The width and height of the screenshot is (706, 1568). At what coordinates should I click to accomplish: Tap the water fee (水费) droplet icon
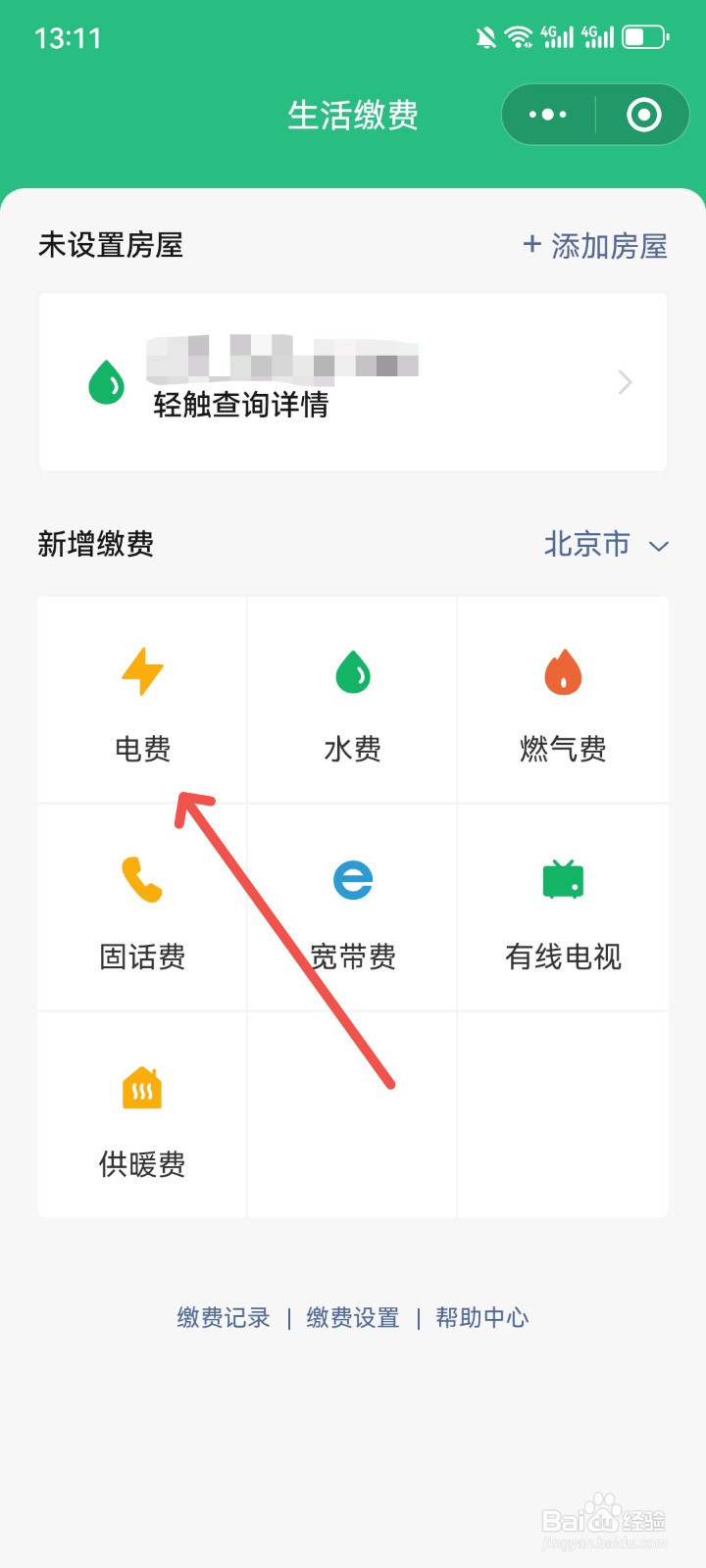tap(352, 670)
